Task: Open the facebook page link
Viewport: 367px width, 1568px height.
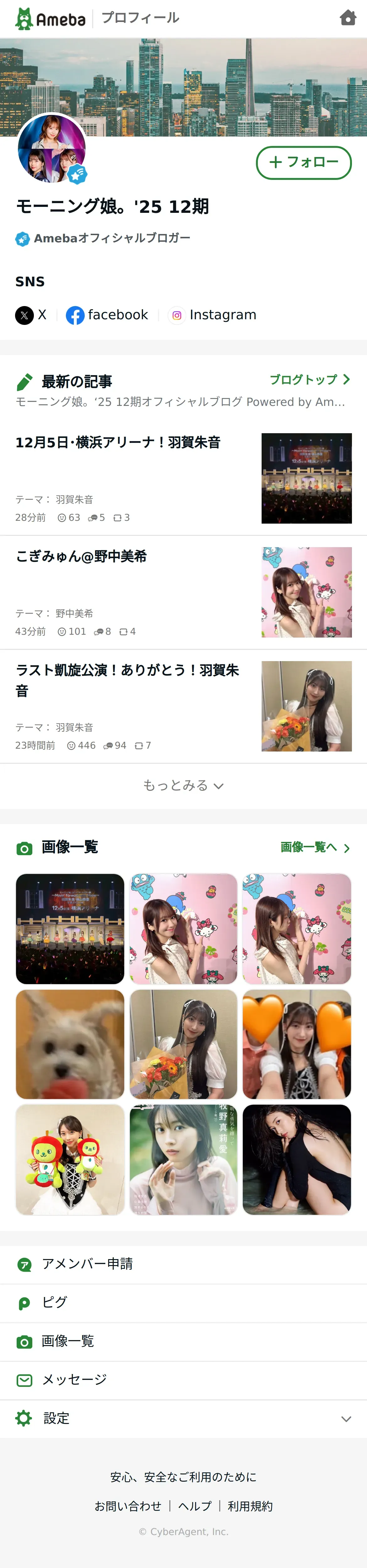Action: click(107, 315)
